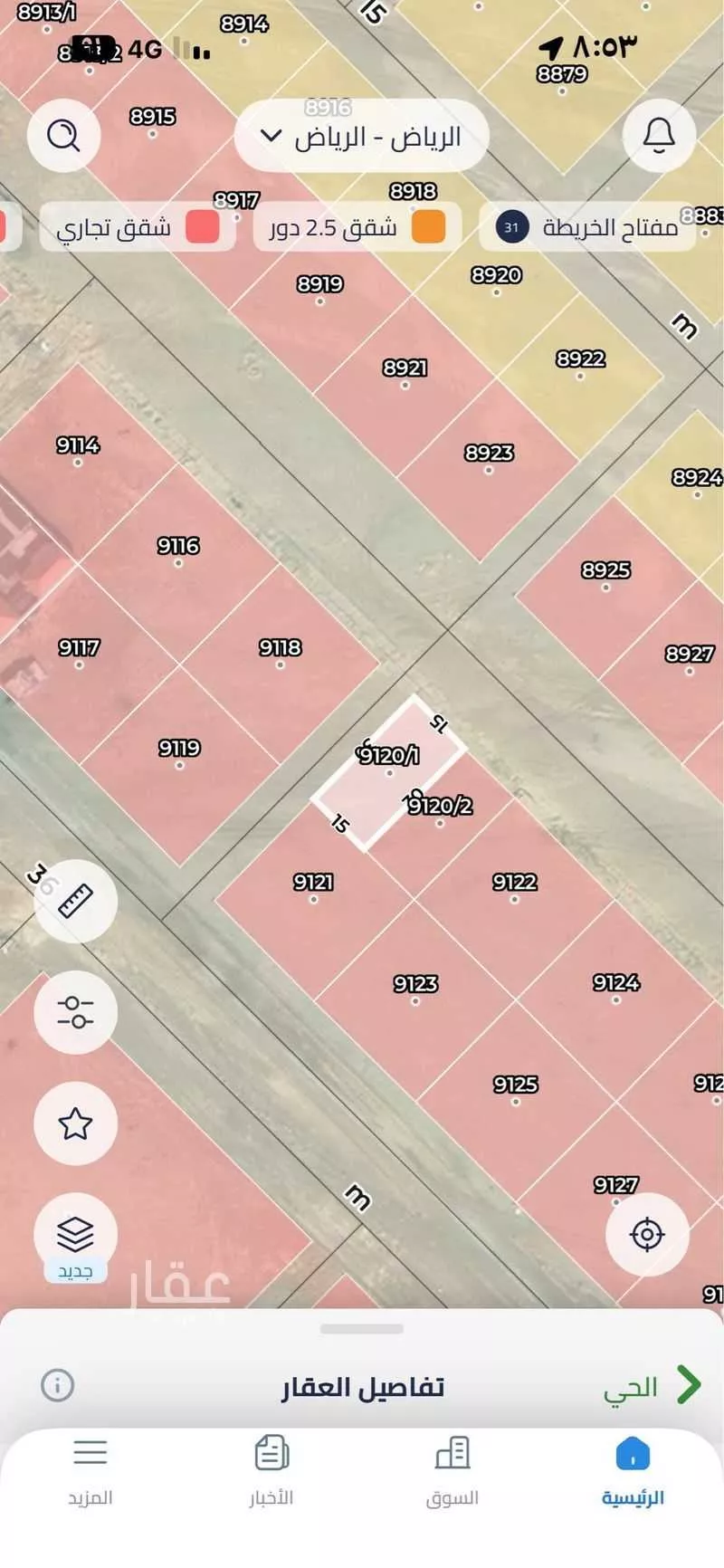The image size is (724, 1568).
Task: Open the map search icon
Action: click(63, 136)
